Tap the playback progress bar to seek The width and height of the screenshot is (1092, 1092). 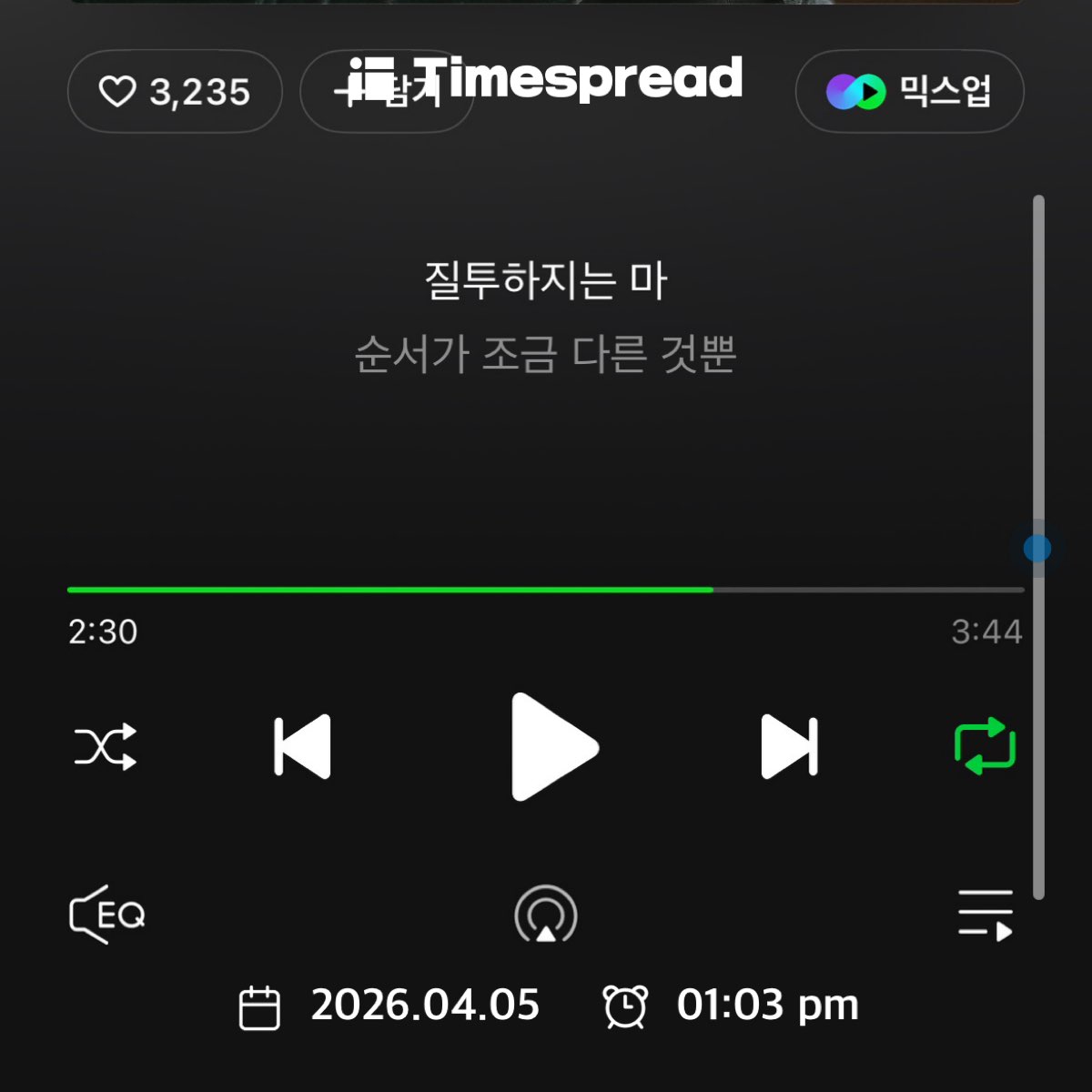click(x=546, y=590)
